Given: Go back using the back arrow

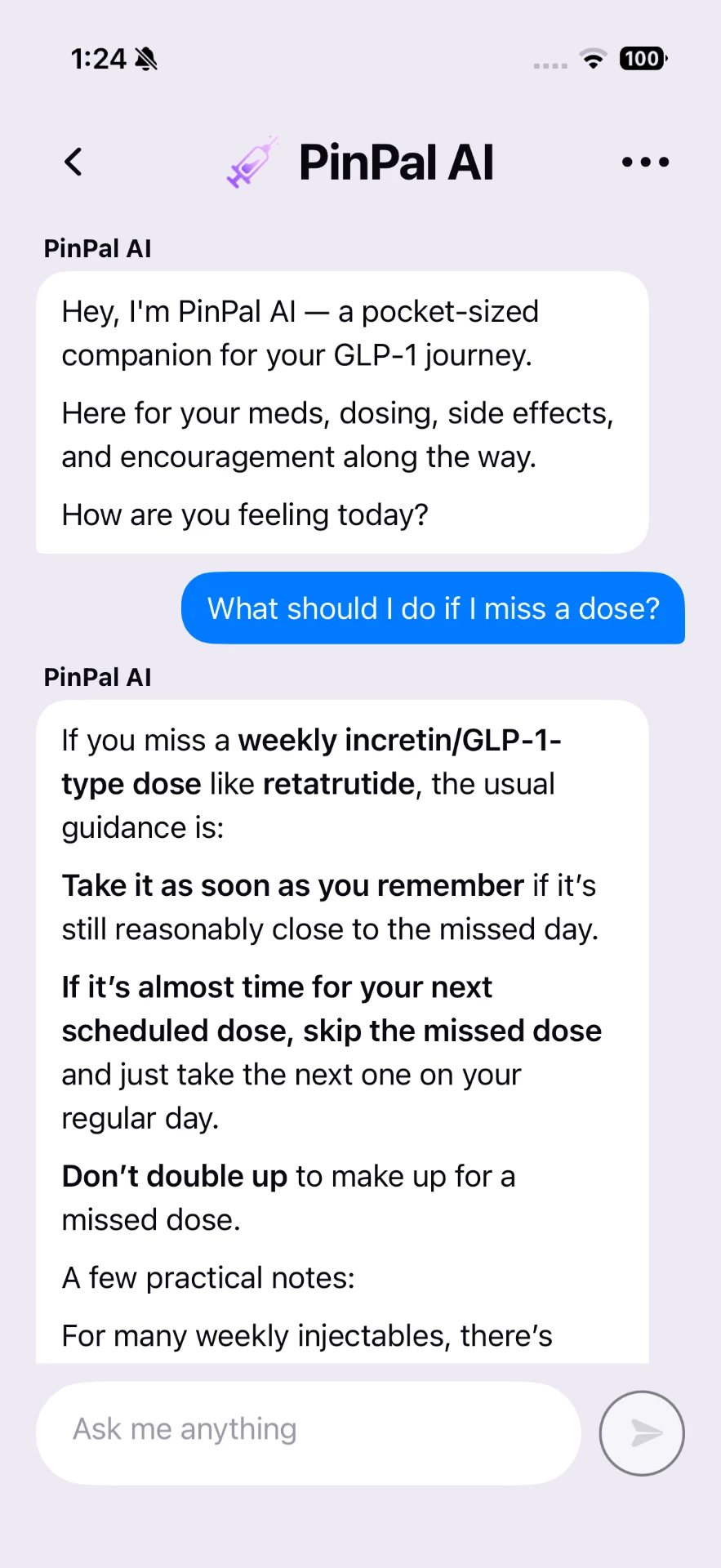Looking at the screenshot, I should (73, 162).
